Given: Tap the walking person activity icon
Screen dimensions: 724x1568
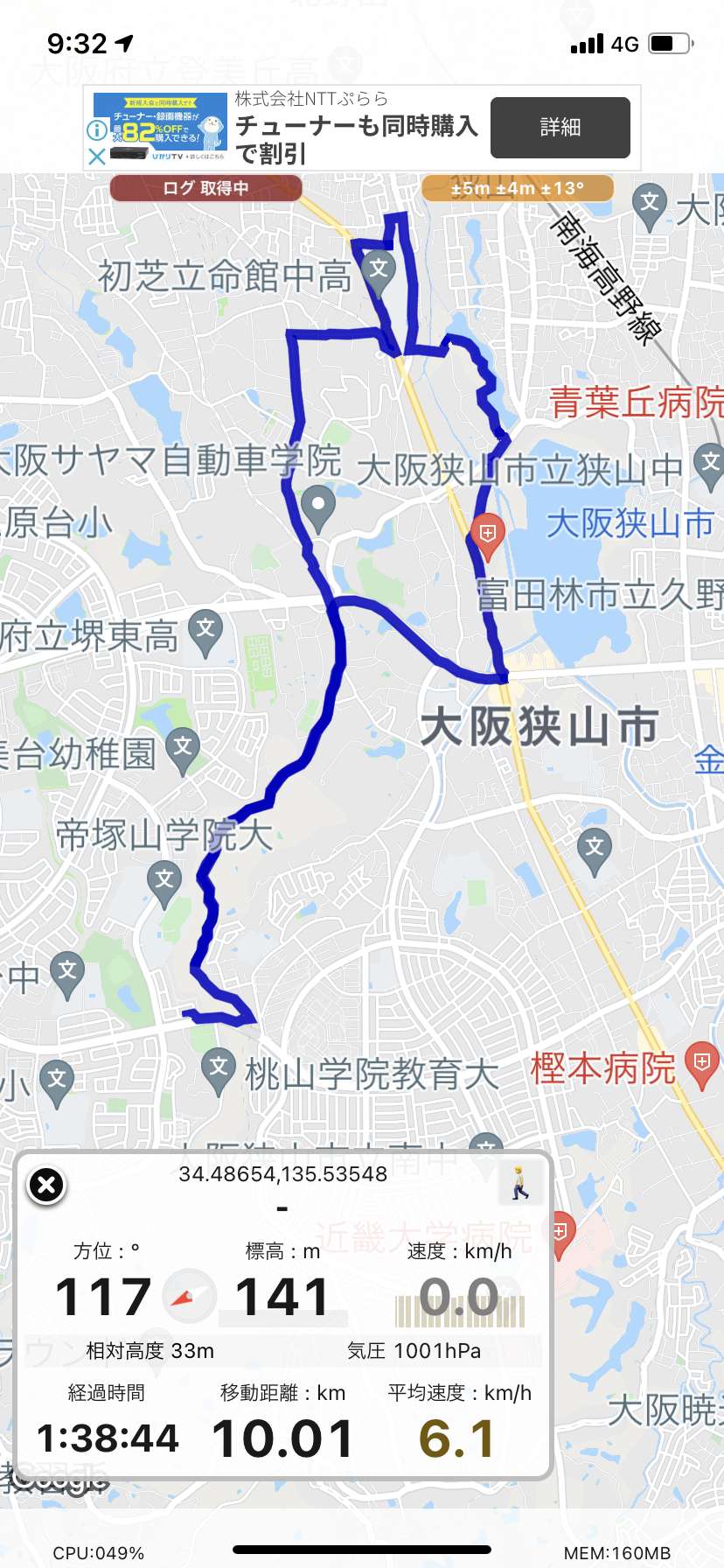Looking at the screenshot, I should coord(520,1182).
